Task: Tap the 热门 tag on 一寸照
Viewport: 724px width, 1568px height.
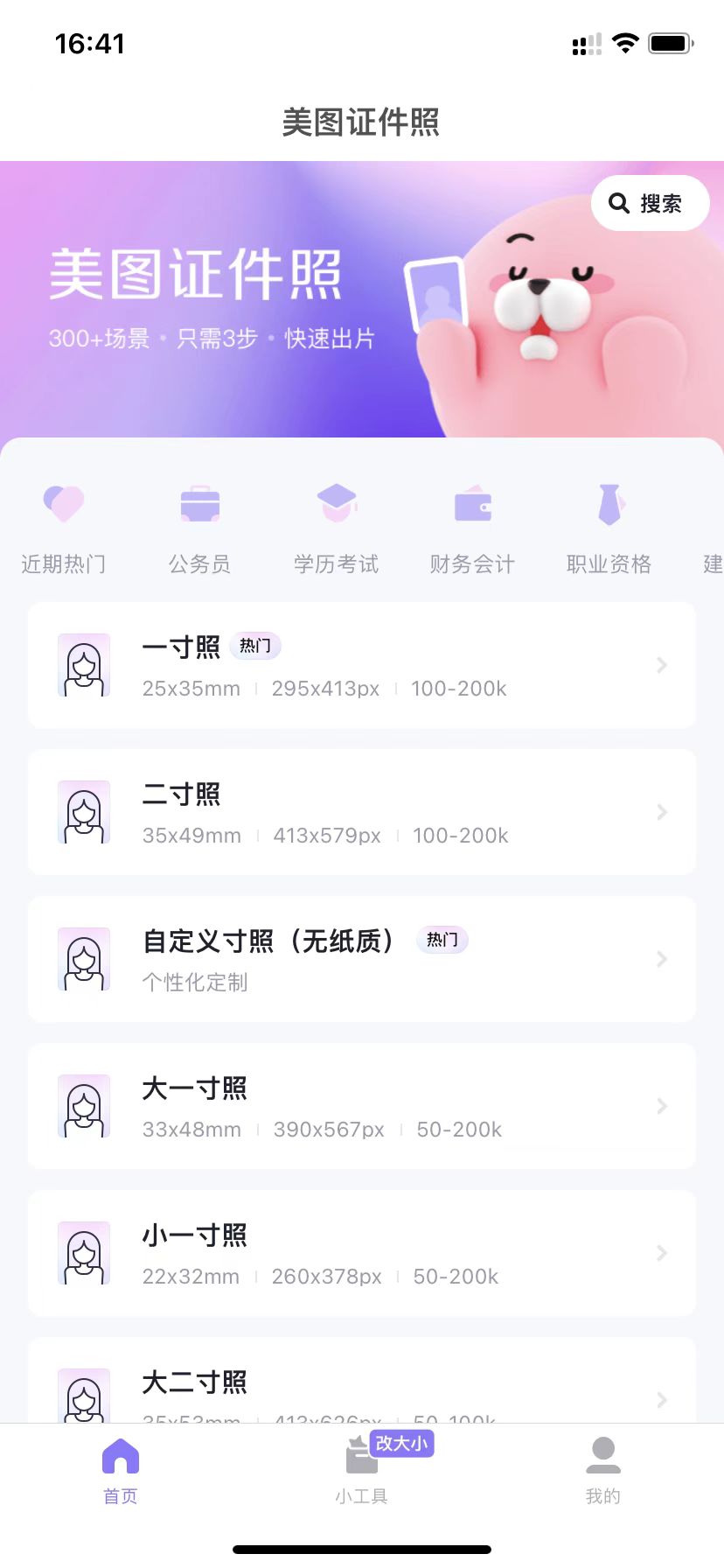Action: (x=255, y=646)
